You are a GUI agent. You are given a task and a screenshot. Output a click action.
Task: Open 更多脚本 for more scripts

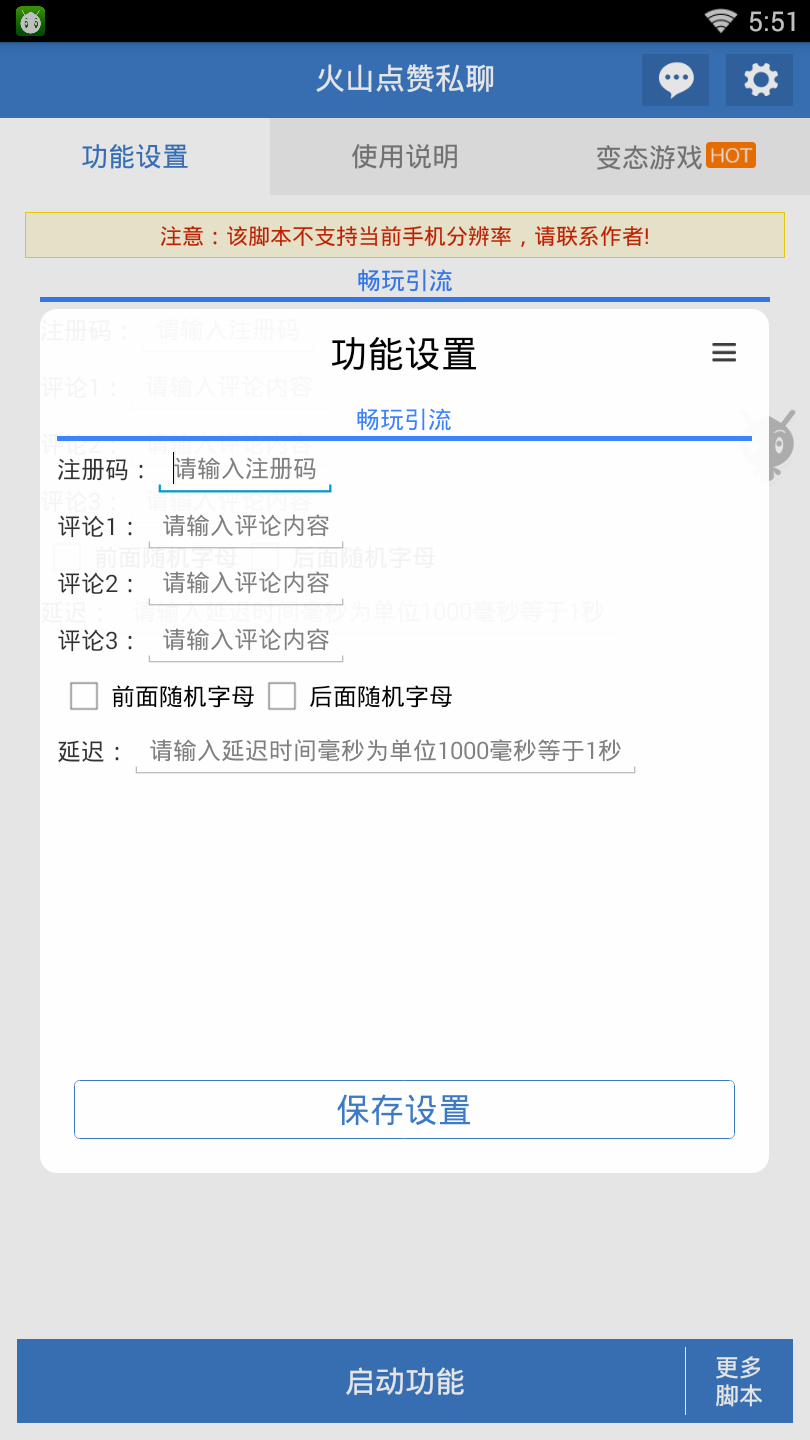pos(739,1381)
